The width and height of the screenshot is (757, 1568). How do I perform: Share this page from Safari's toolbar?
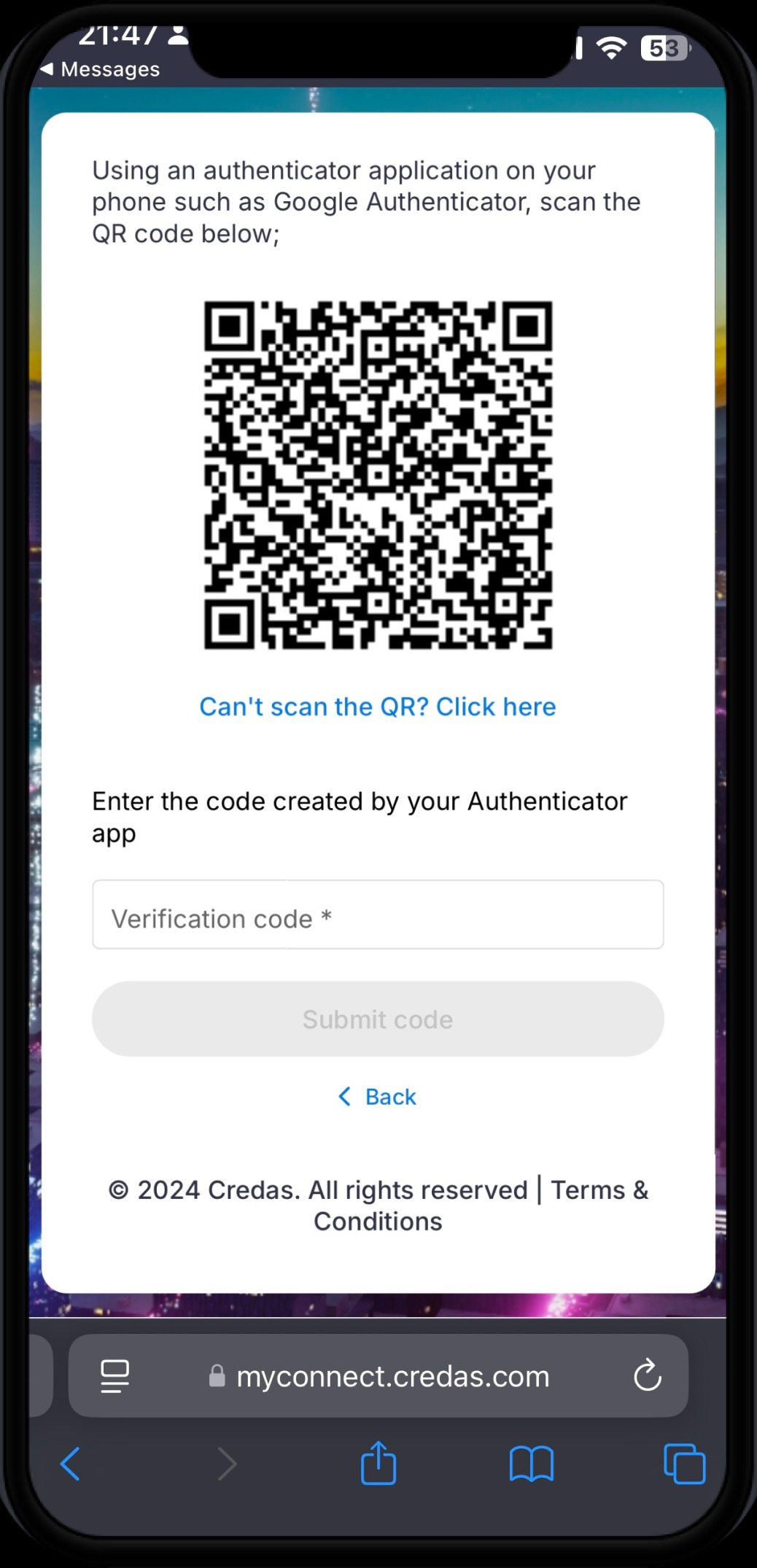(378, 1464)
